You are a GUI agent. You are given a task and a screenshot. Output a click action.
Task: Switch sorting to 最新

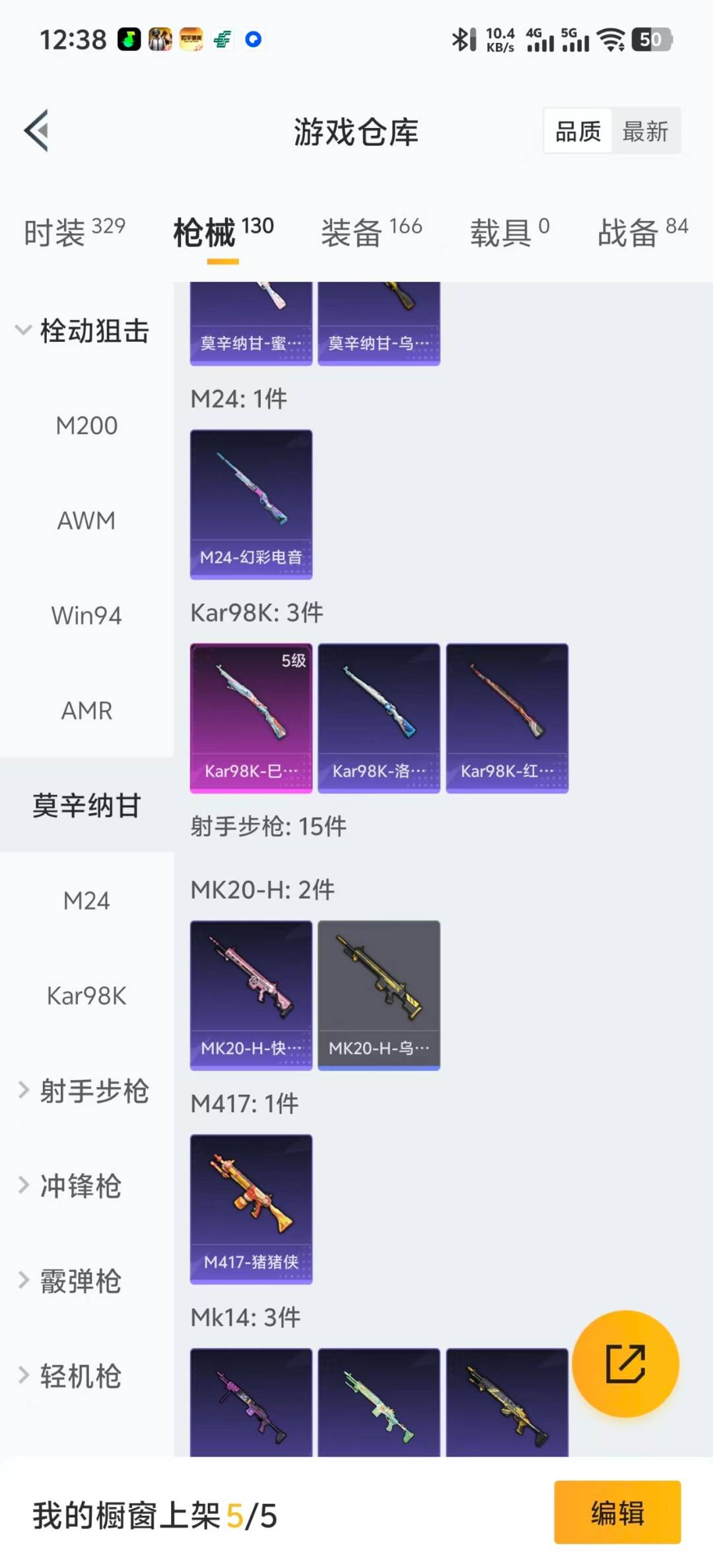click(645, 131)
